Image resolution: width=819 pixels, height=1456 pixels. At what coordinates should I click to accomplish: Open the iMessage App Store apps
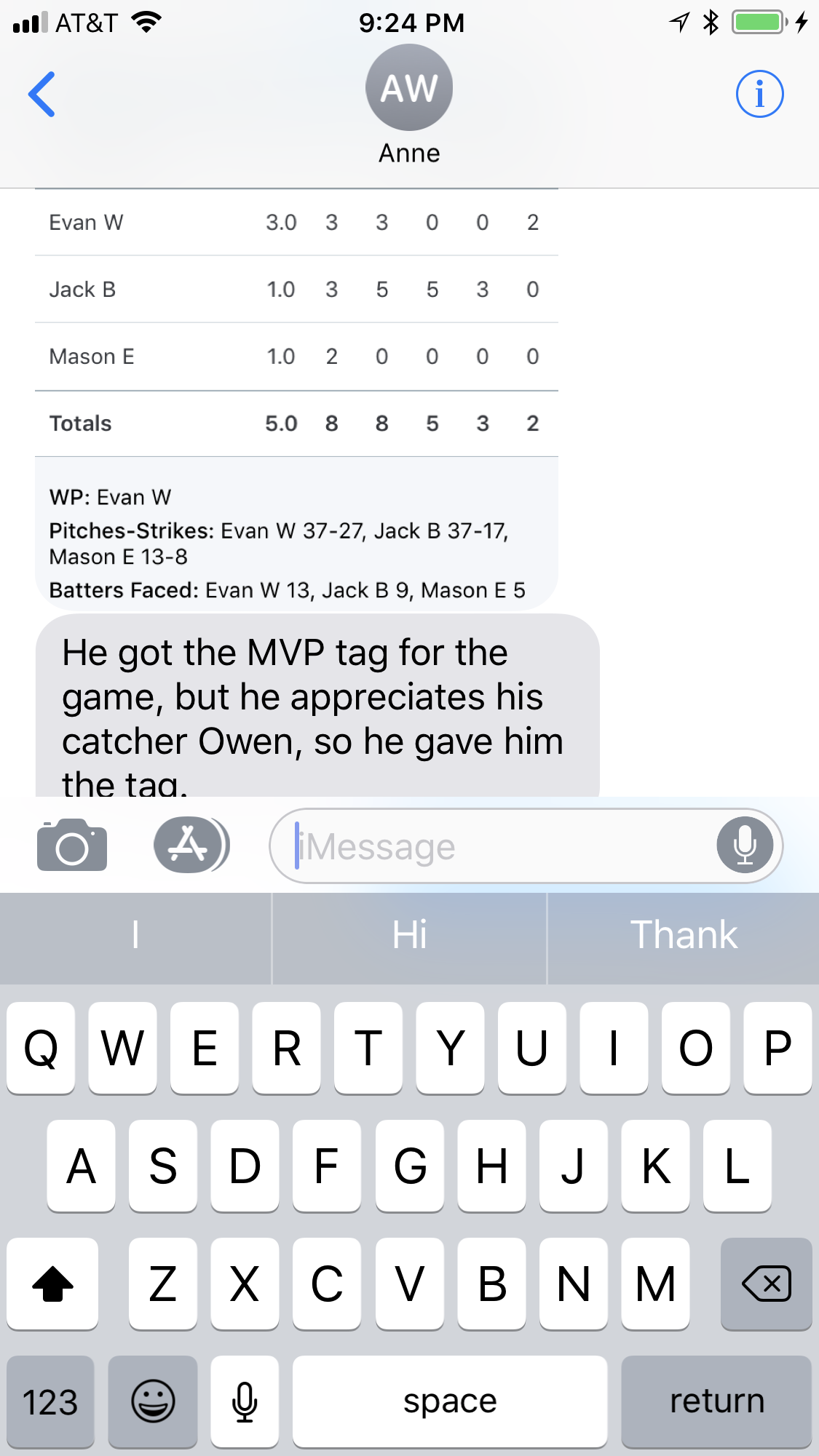click(x=191, y=845)
